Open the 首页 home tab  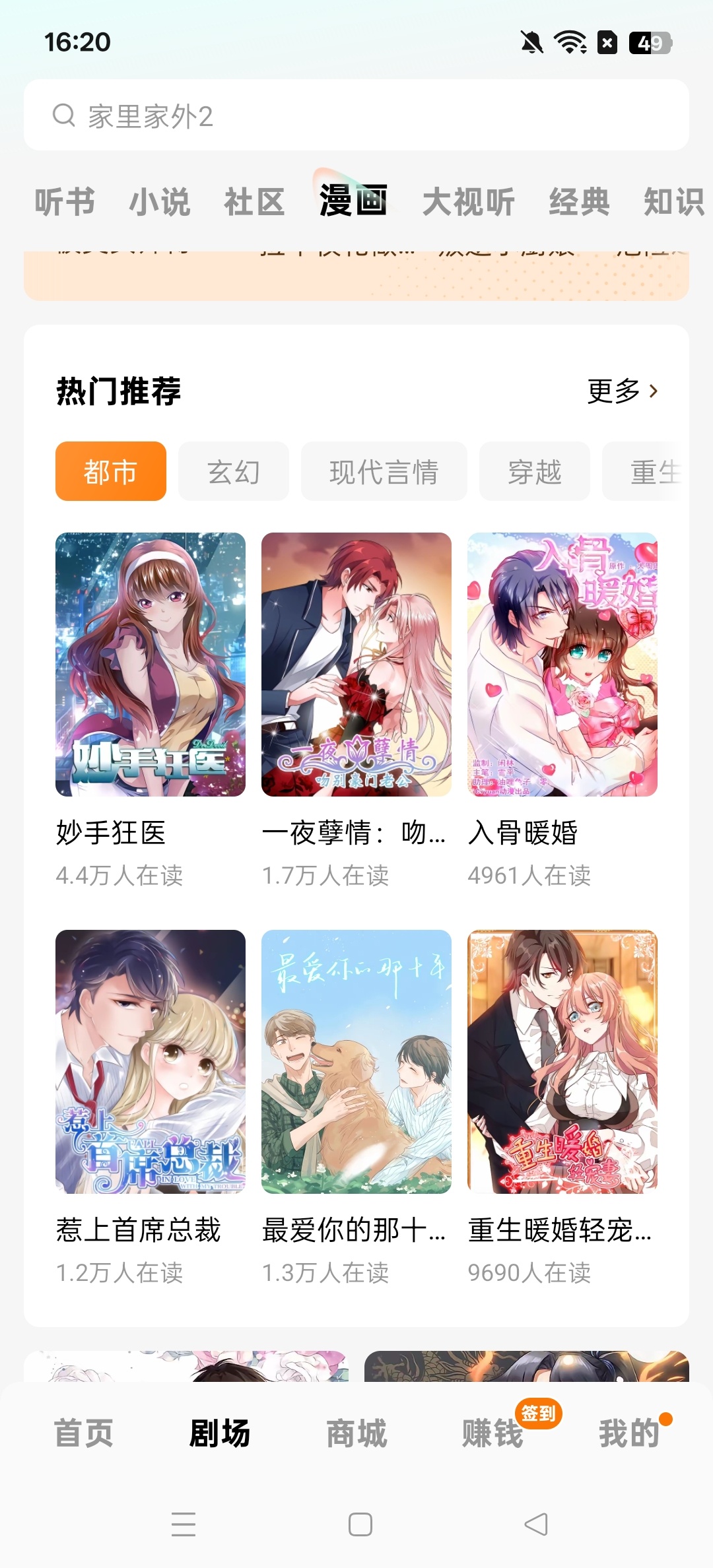point(84,1433)
